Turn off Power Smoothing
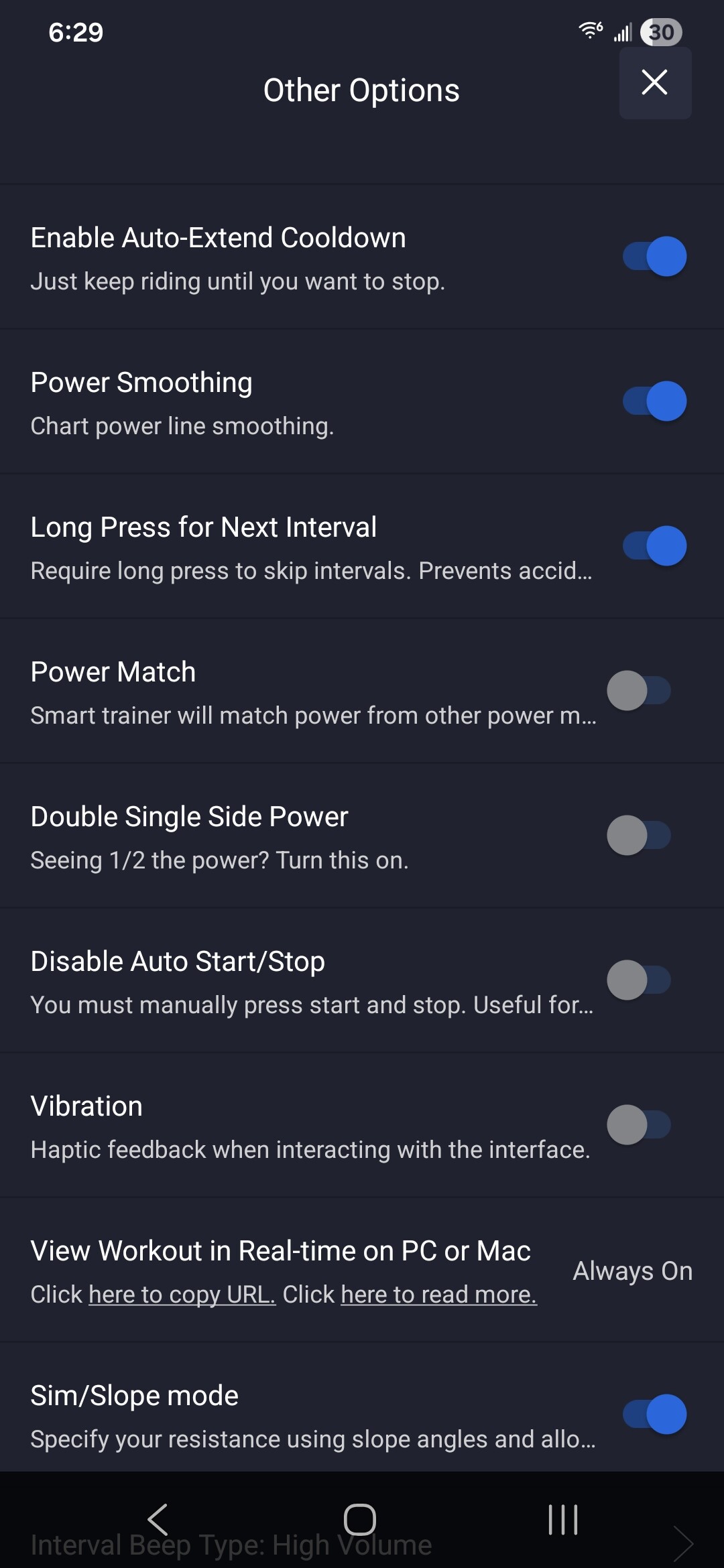 pos(654,401)
